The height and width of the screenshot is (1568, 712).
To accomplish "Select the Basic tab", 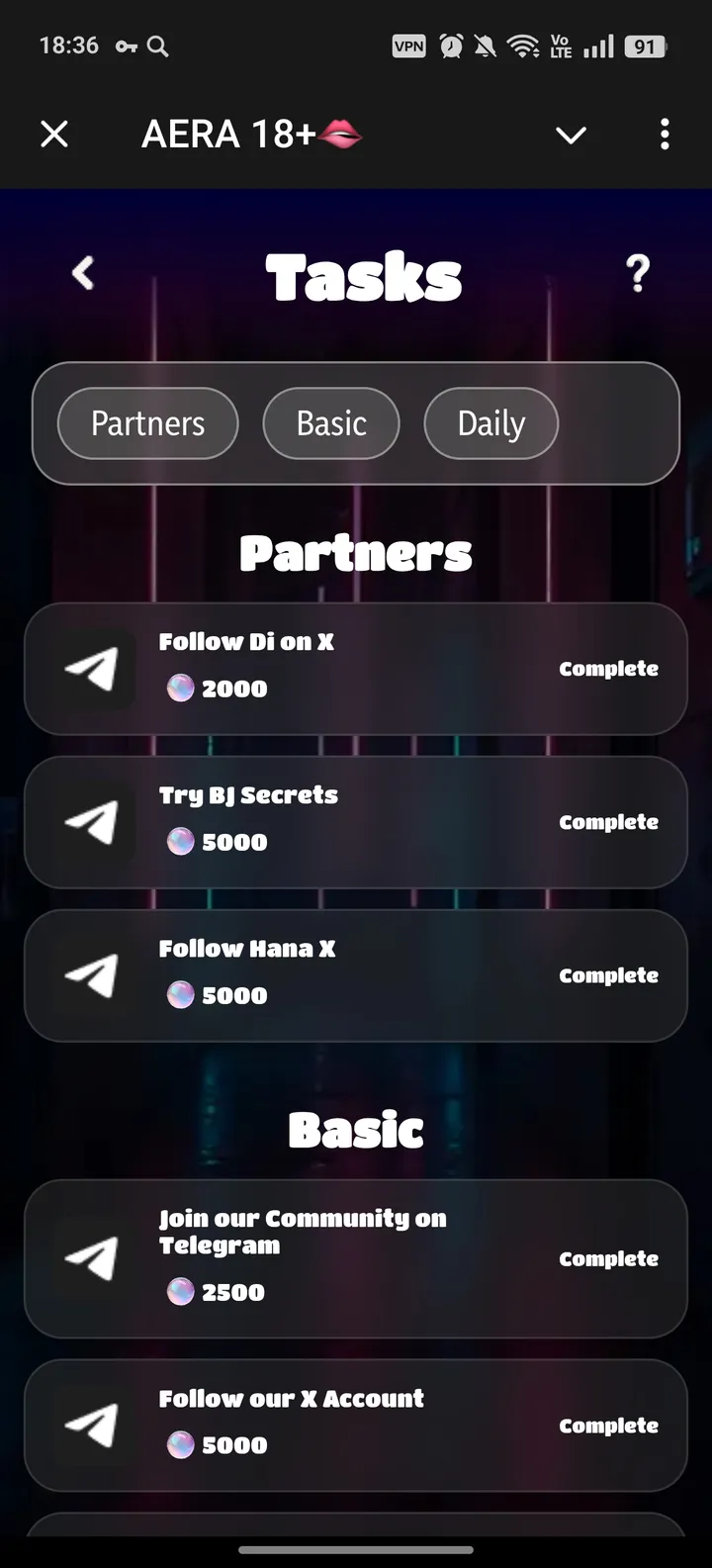I will (x=331, y=423).
